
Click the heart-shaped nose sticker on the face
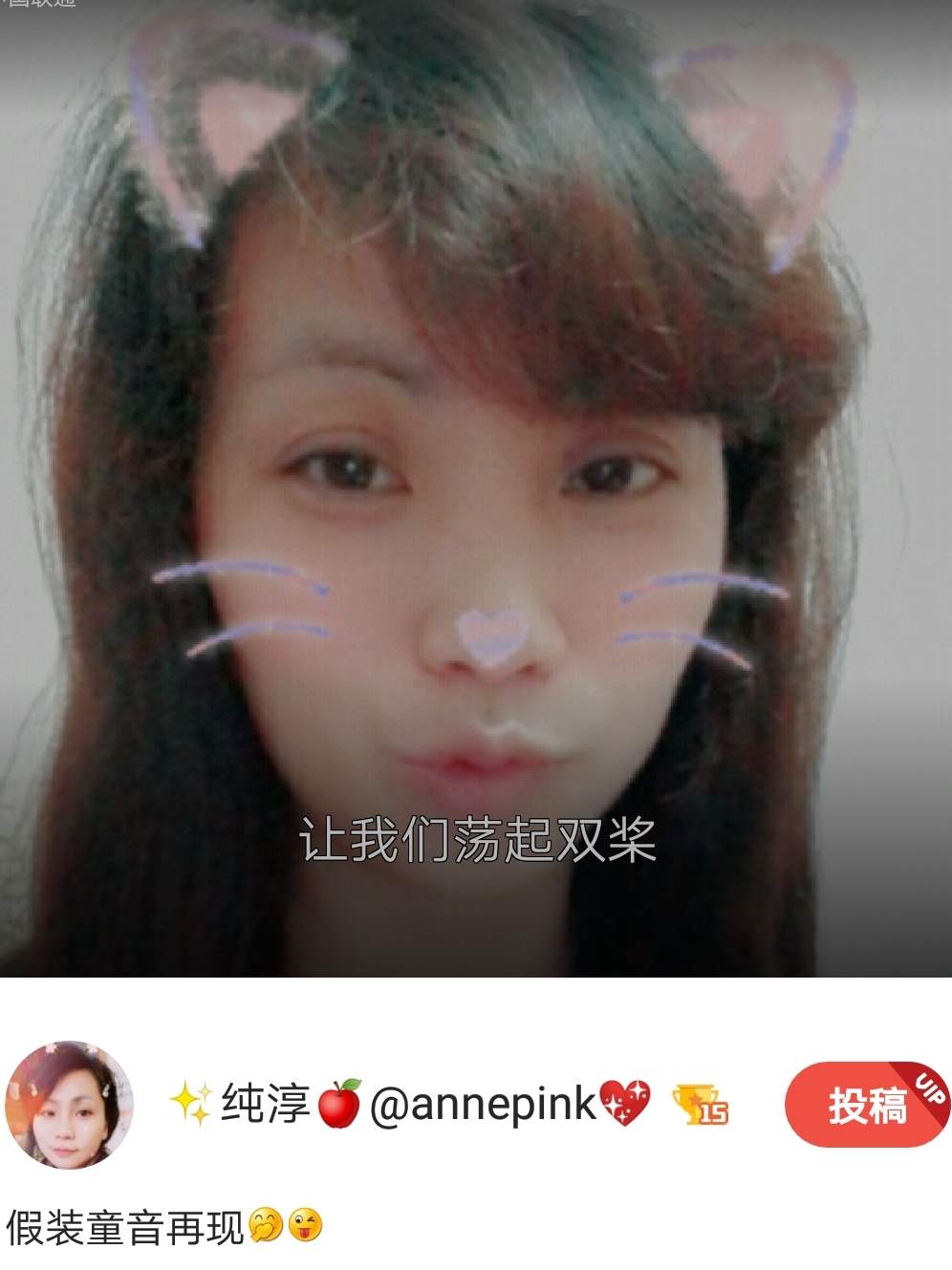coord(489,633)
